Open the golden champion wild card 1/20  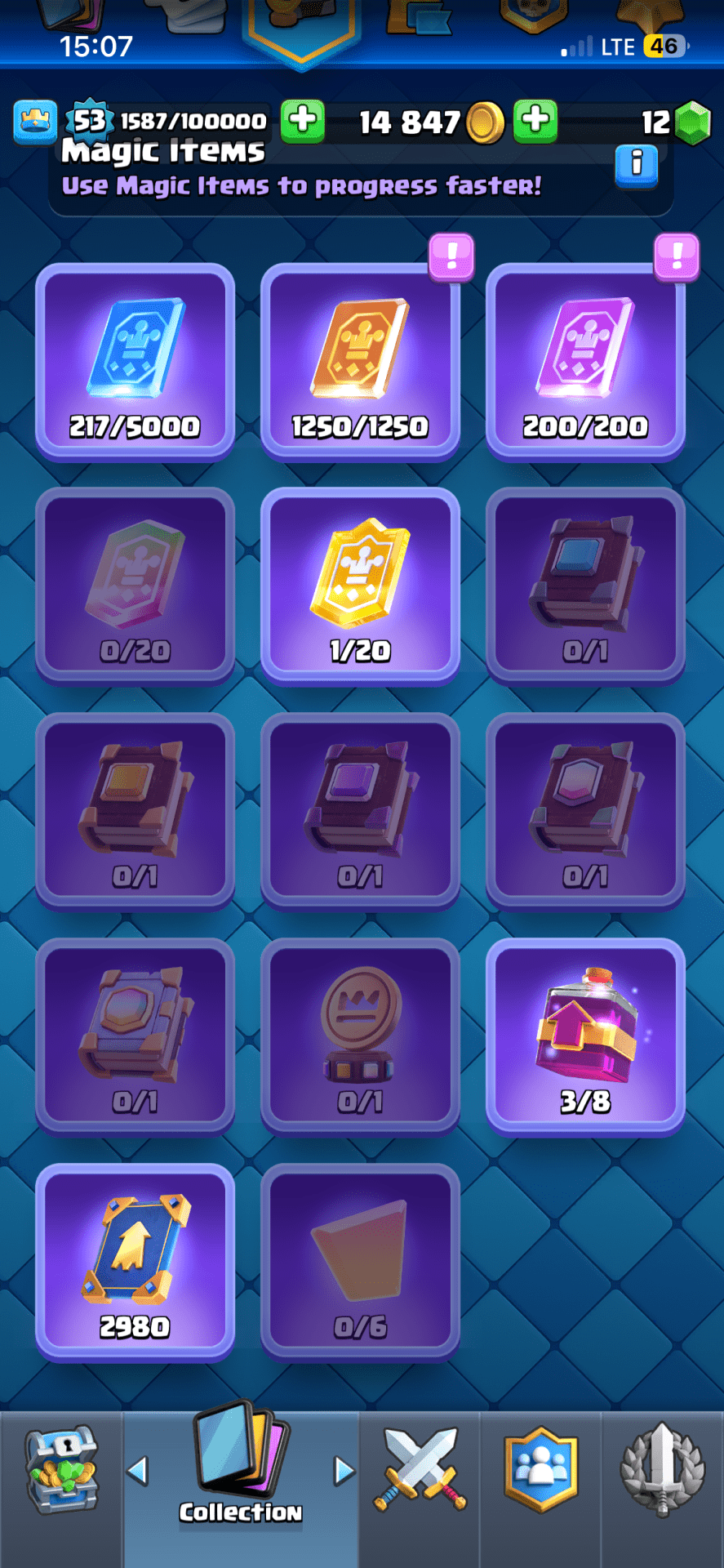click(x=360, y=586)
